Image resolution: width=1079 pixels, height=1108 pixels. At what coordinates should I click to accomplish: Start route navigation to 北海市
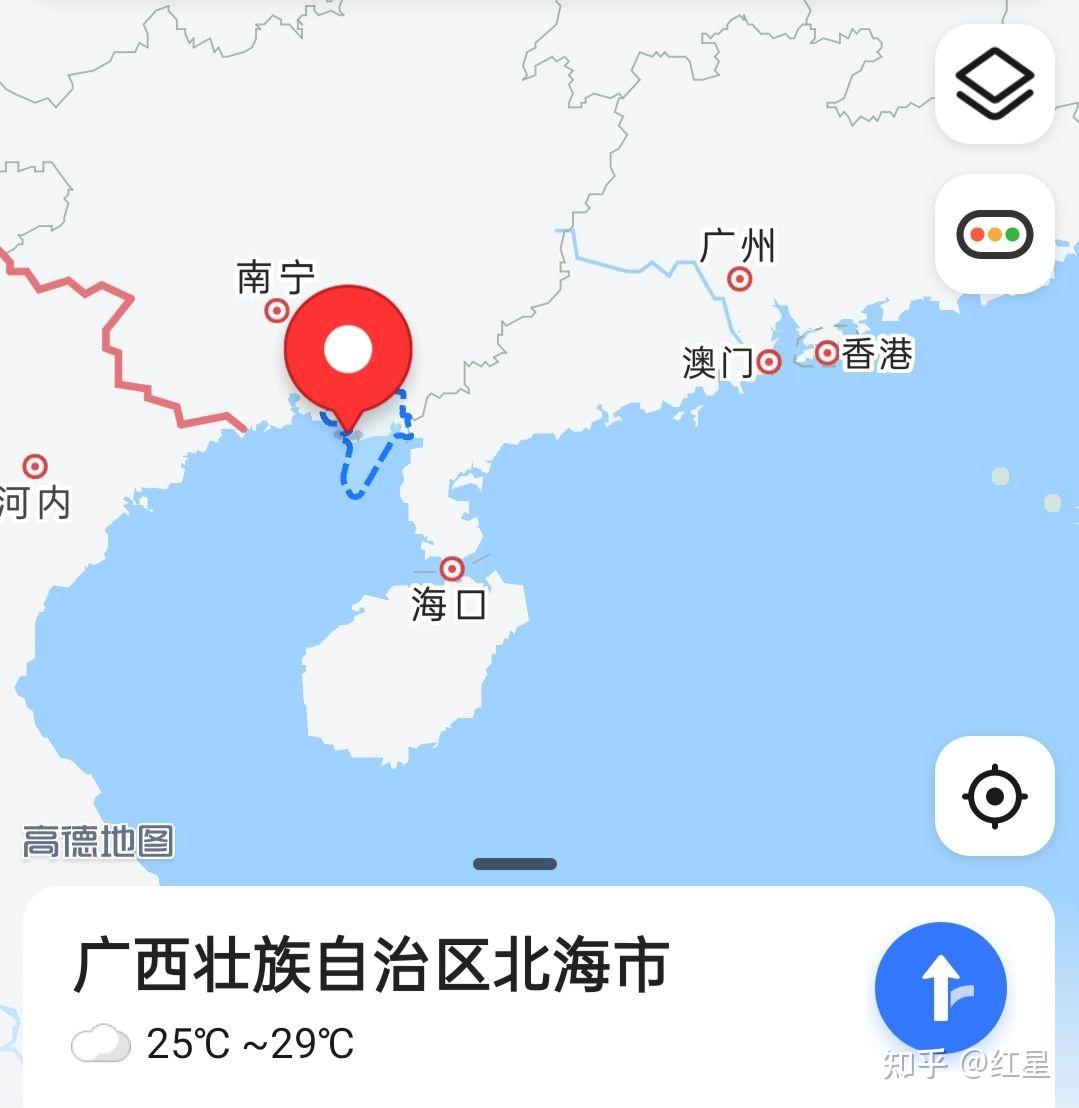pyautogui.click(x=940, y=987)
